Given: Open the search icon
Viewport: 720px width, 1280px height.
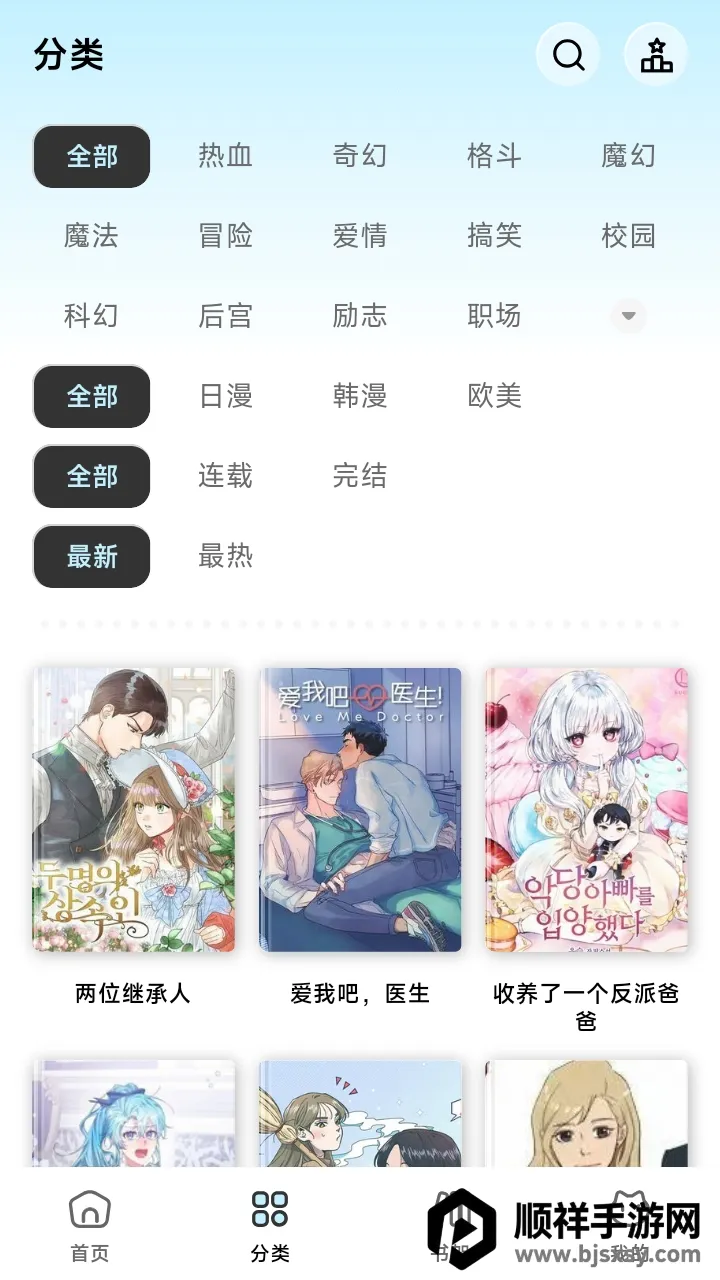Looking at the screenshot, I should pos(568,55).
